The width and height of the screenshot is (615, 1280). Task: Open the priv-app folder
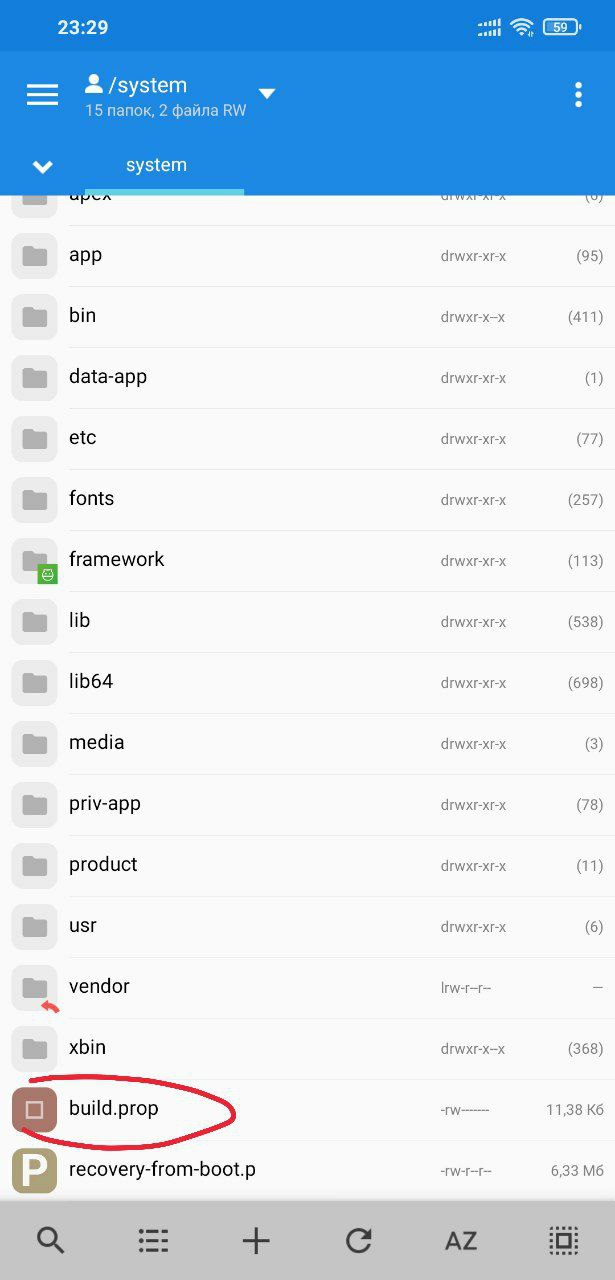(x=307, y=805)
